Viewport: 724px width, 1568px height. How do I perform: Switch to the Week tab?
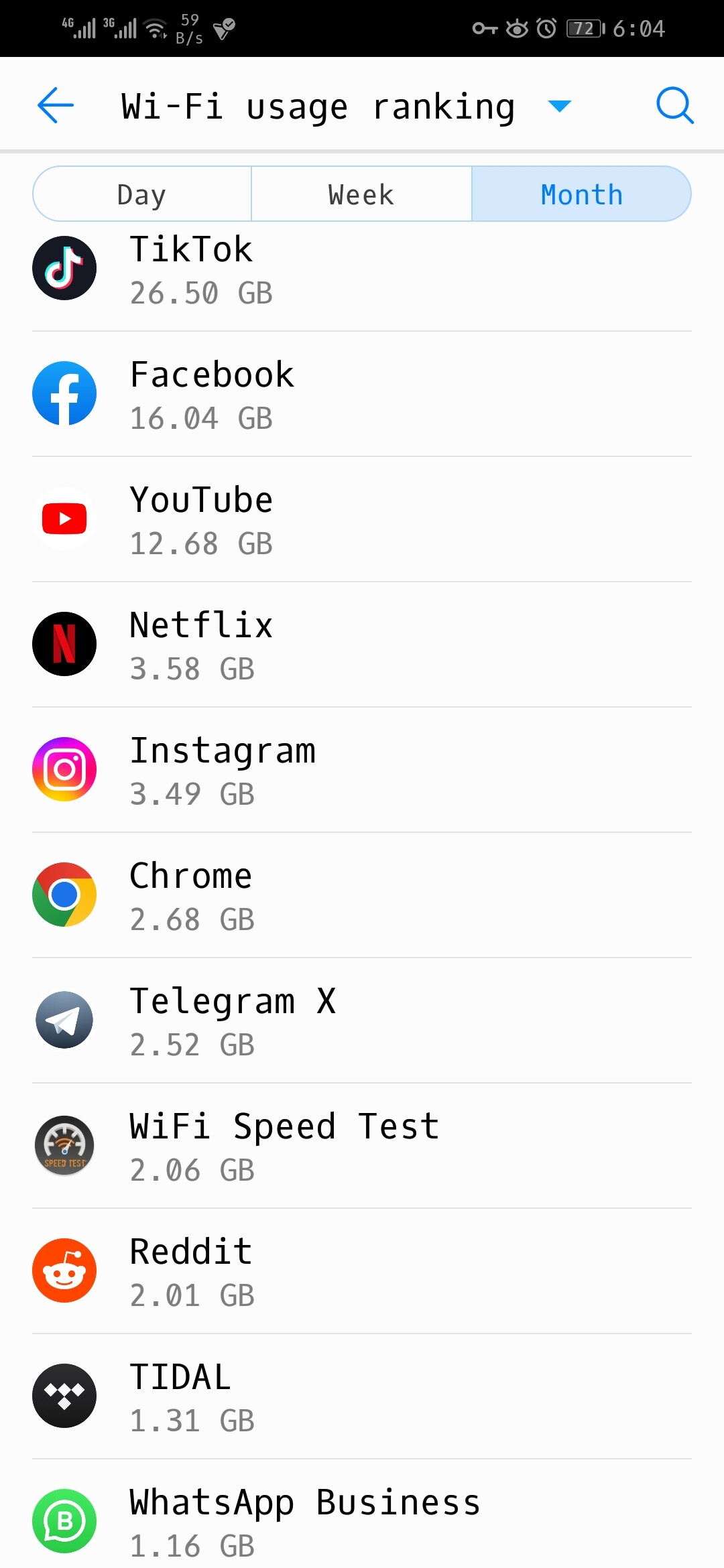pyautogui.click(x=361, y=194)
